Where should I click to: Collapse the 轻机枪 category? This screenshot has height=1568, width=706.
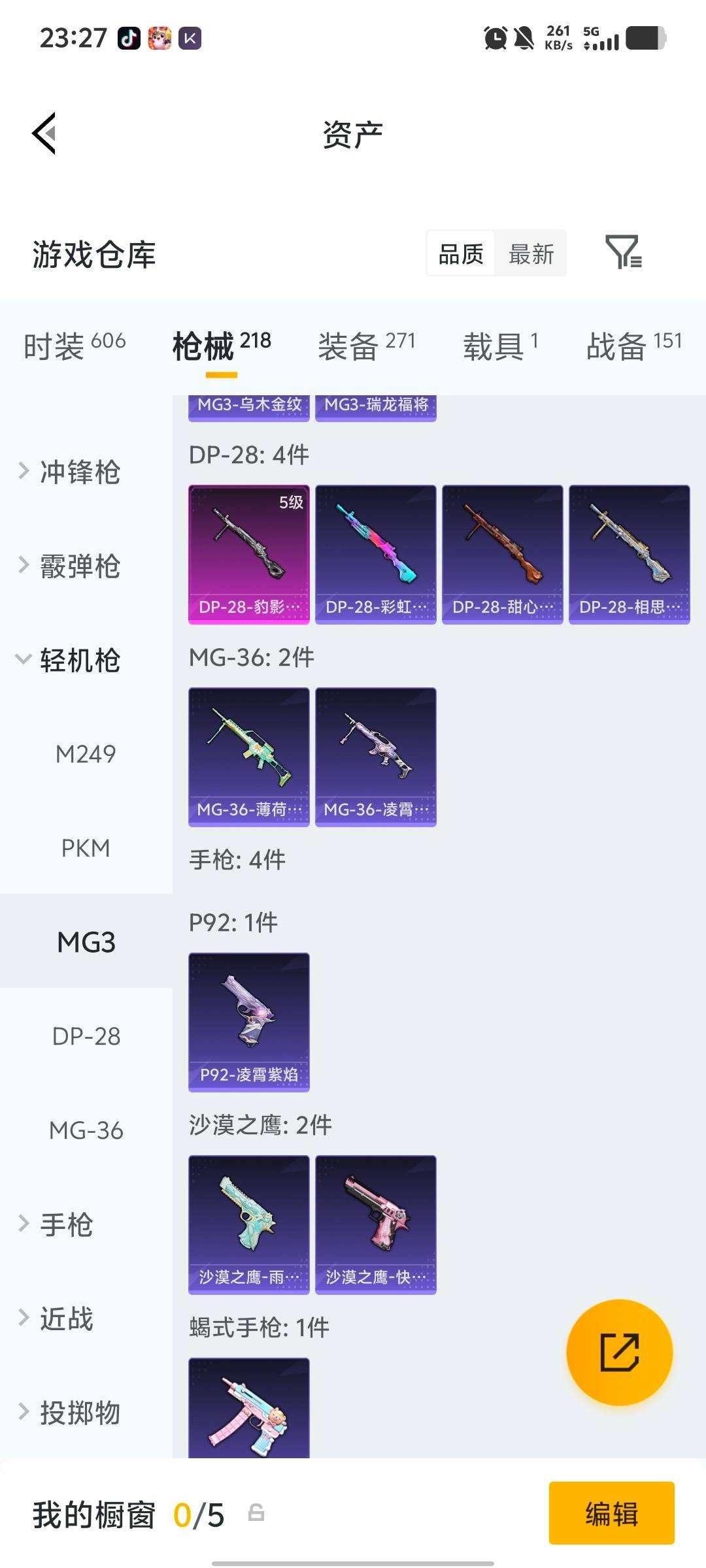click(78, 660)
